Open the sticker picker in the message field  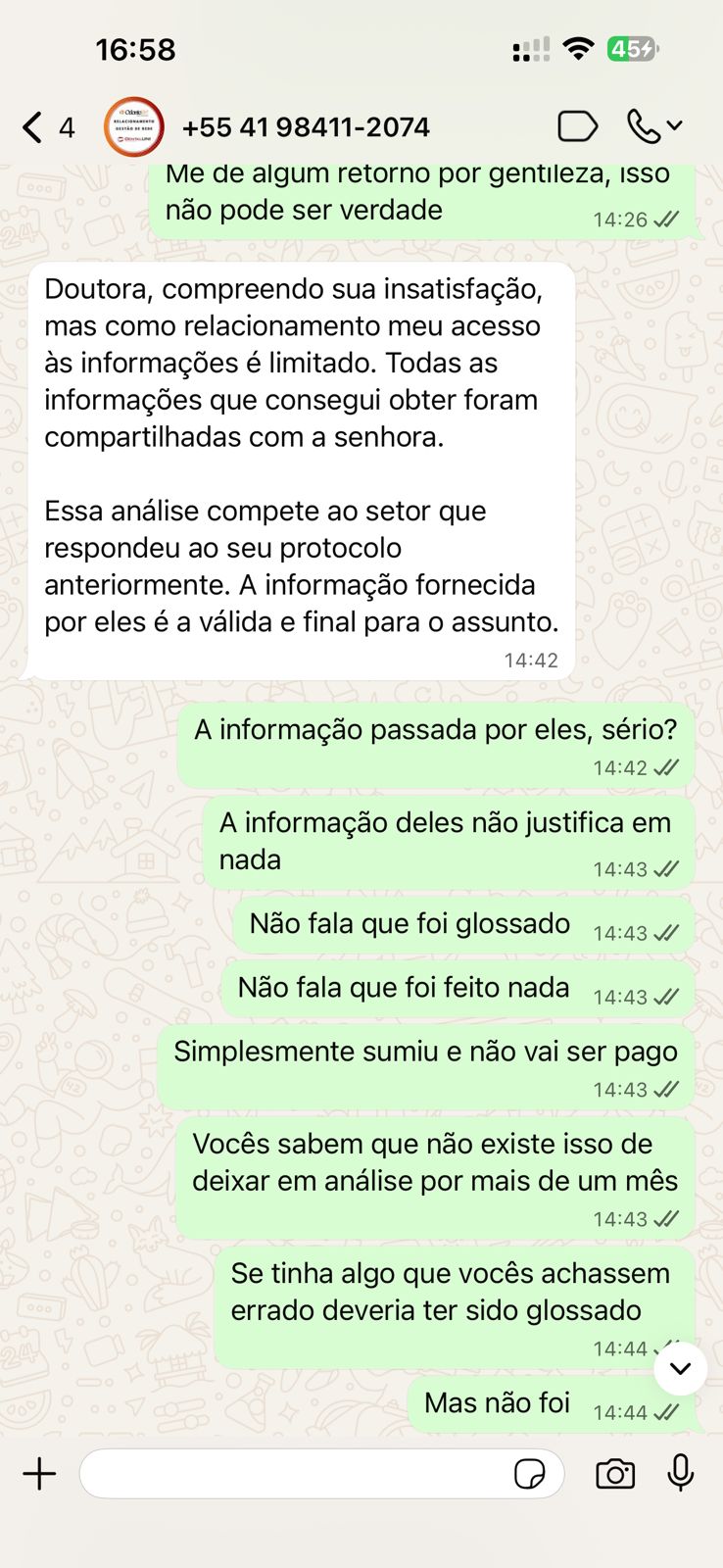pyautogui.click(x=530, y=1474)
